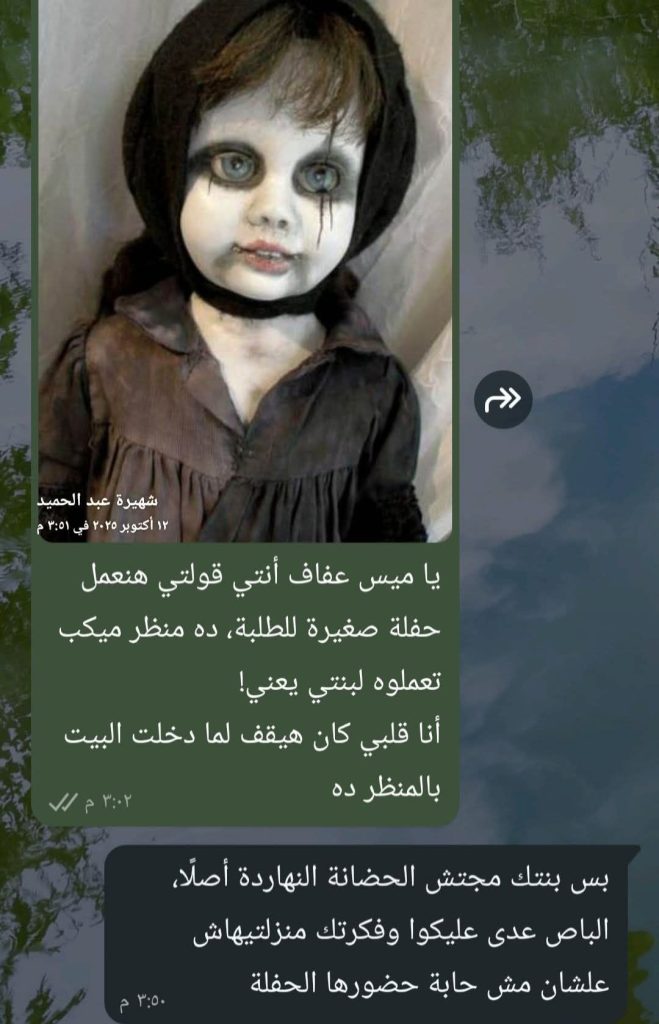Forward the doll photo message
The width and height of the screenshot is (659, 1024).
[x=503, y=400]
